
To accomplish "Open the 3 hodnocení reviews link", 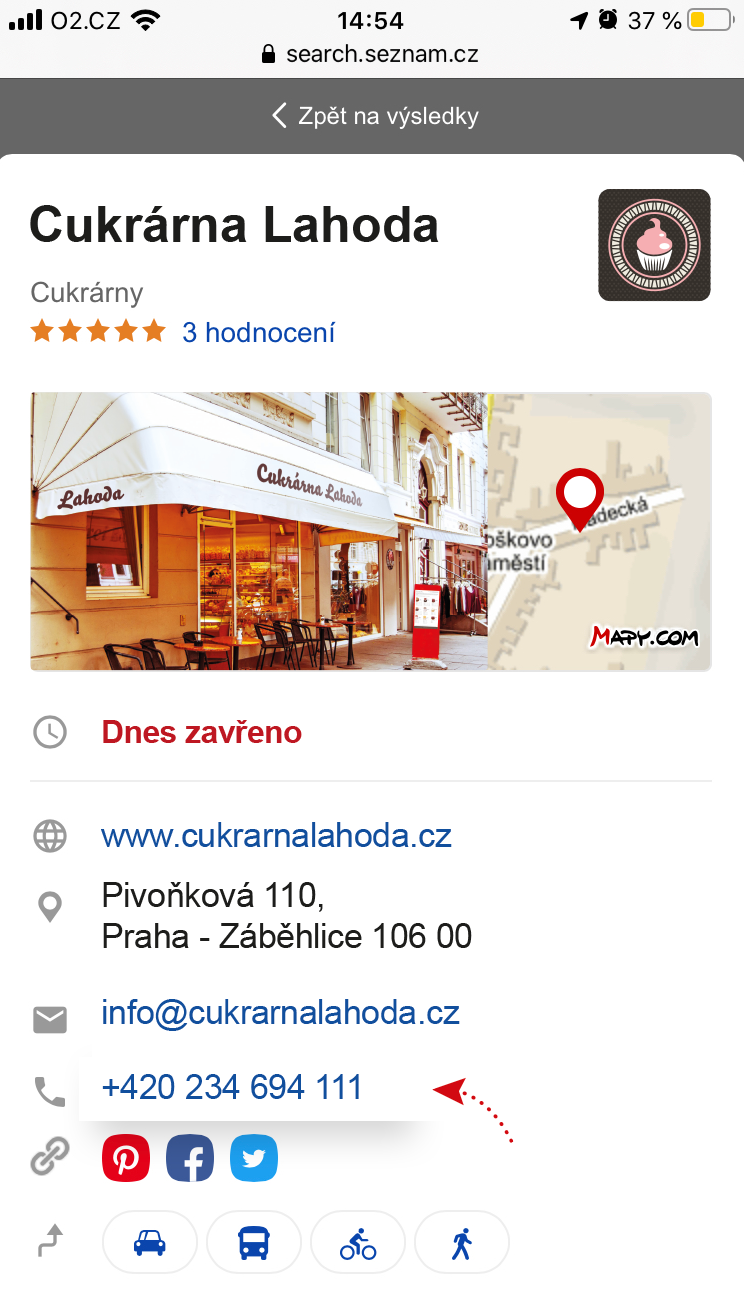I will (x=258, y=332).
